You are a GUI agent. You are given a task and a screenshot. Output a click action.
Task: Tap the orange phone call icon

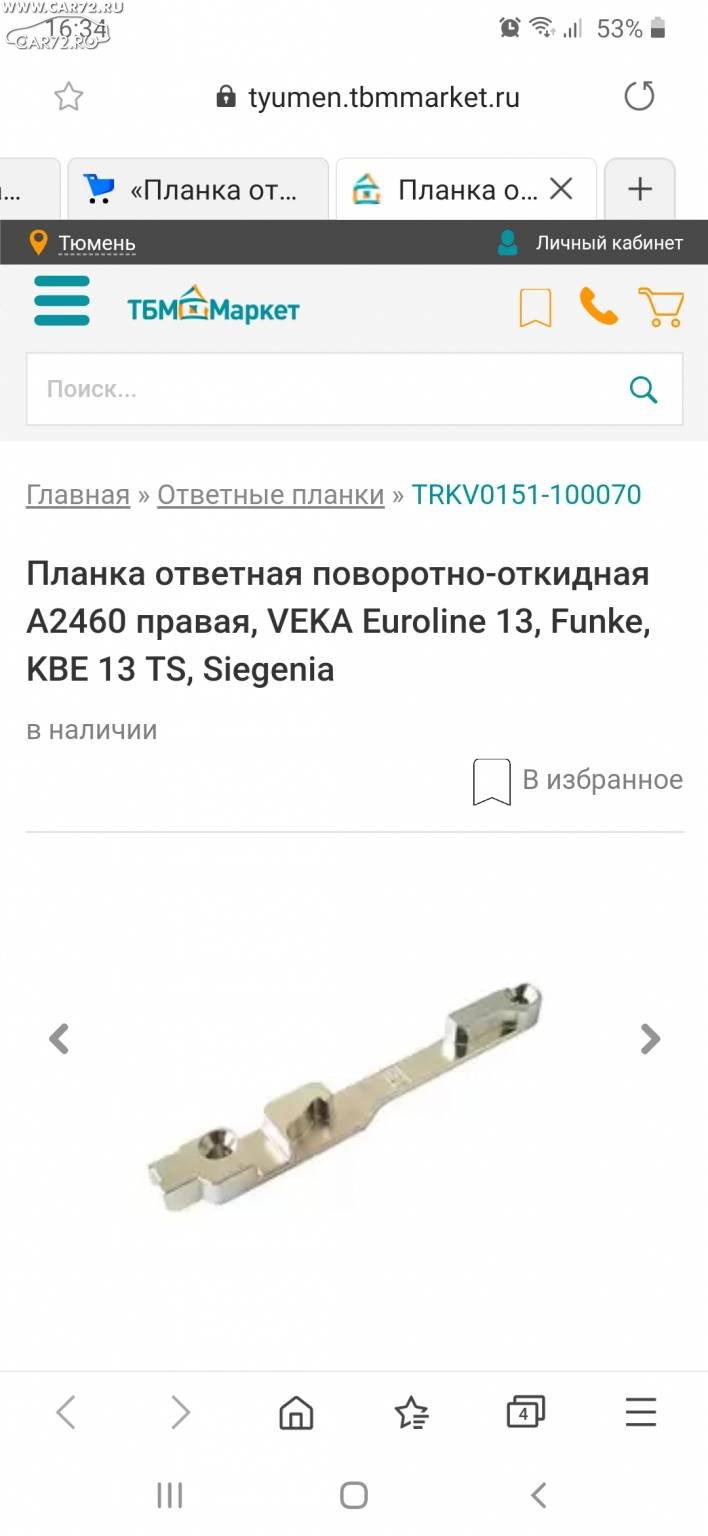pyautogui.click(x=599, y=306)
